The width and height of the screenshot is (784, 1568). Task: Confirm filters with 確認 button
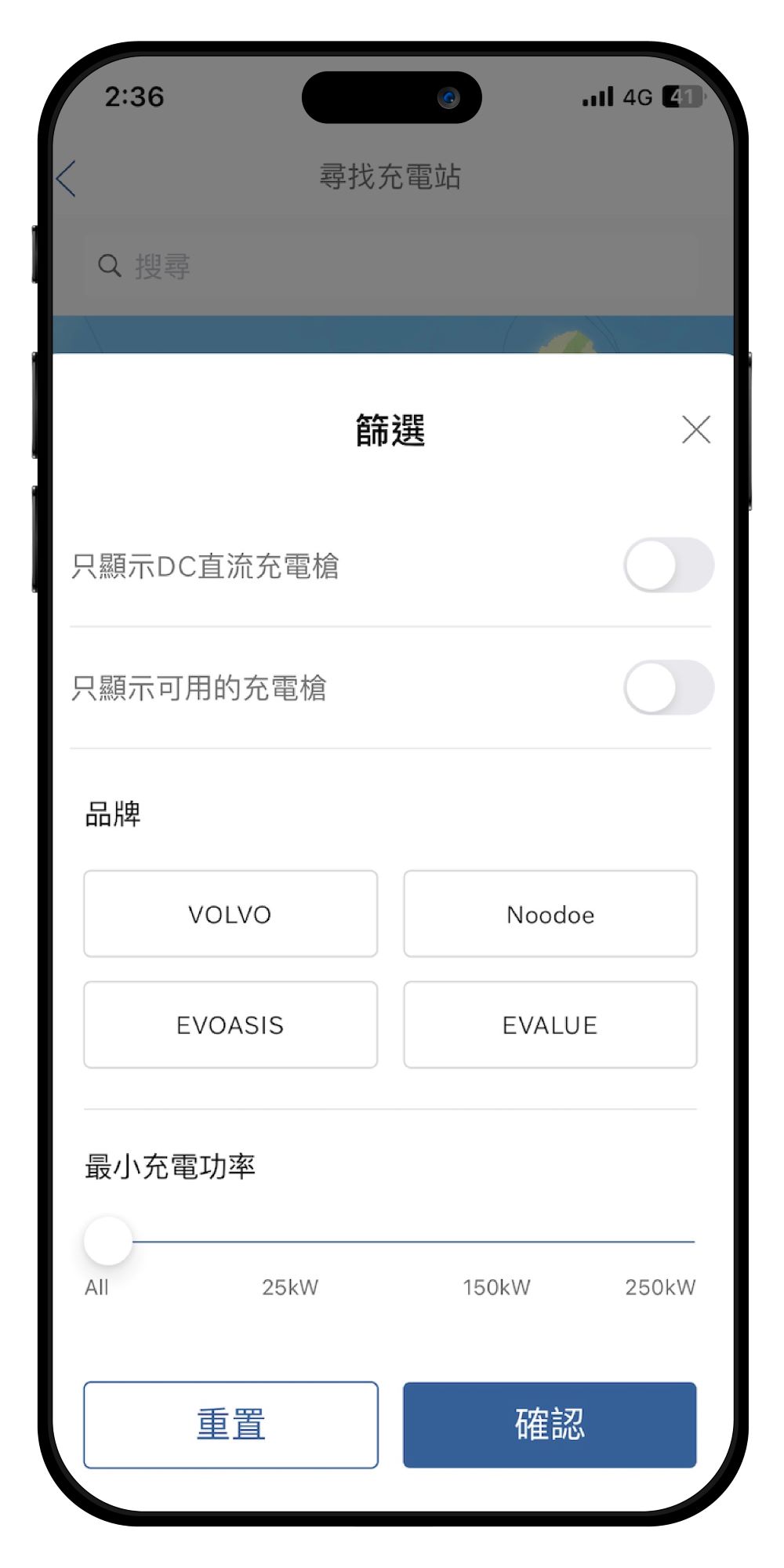pos(550,1424)
